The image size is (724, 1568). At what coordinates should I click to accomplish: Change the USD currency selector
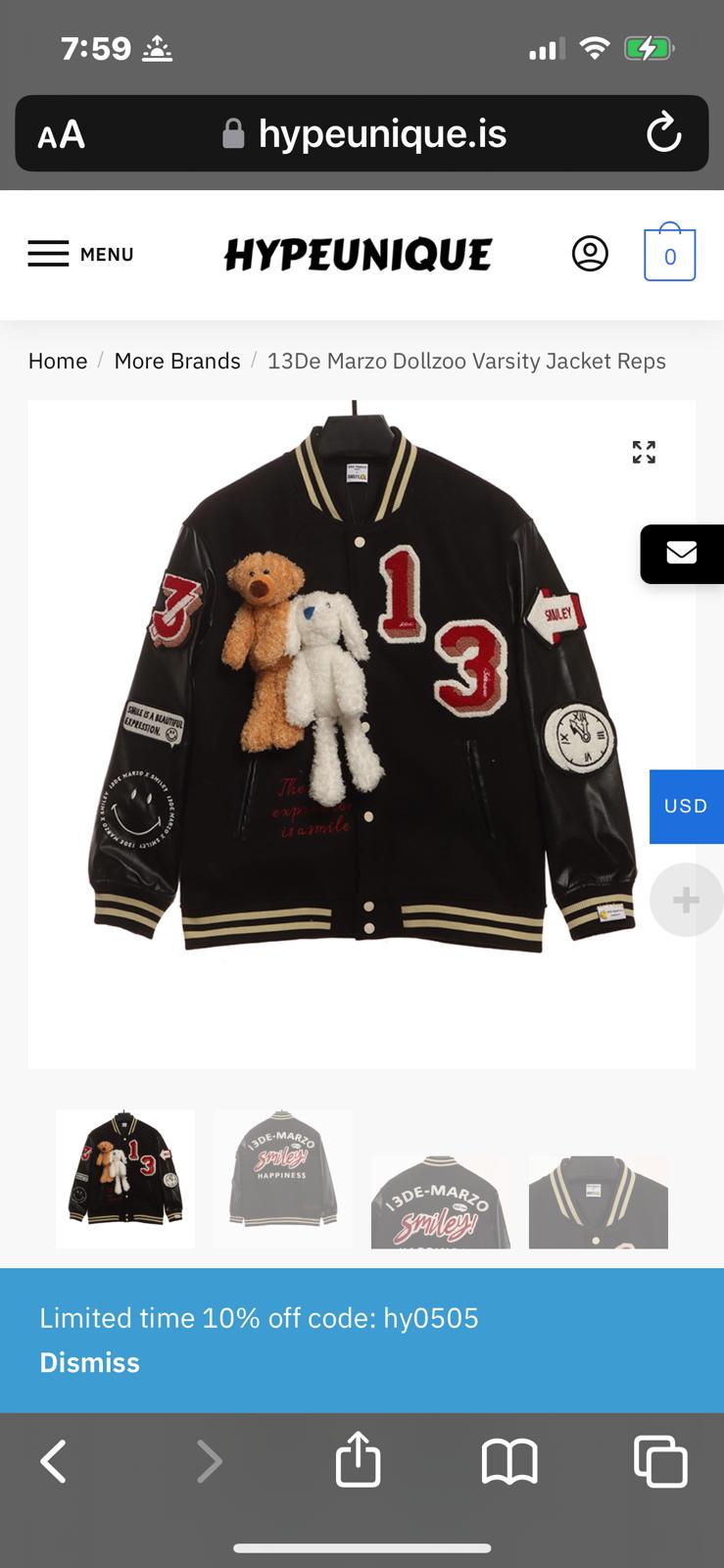[x=686, y=807]
